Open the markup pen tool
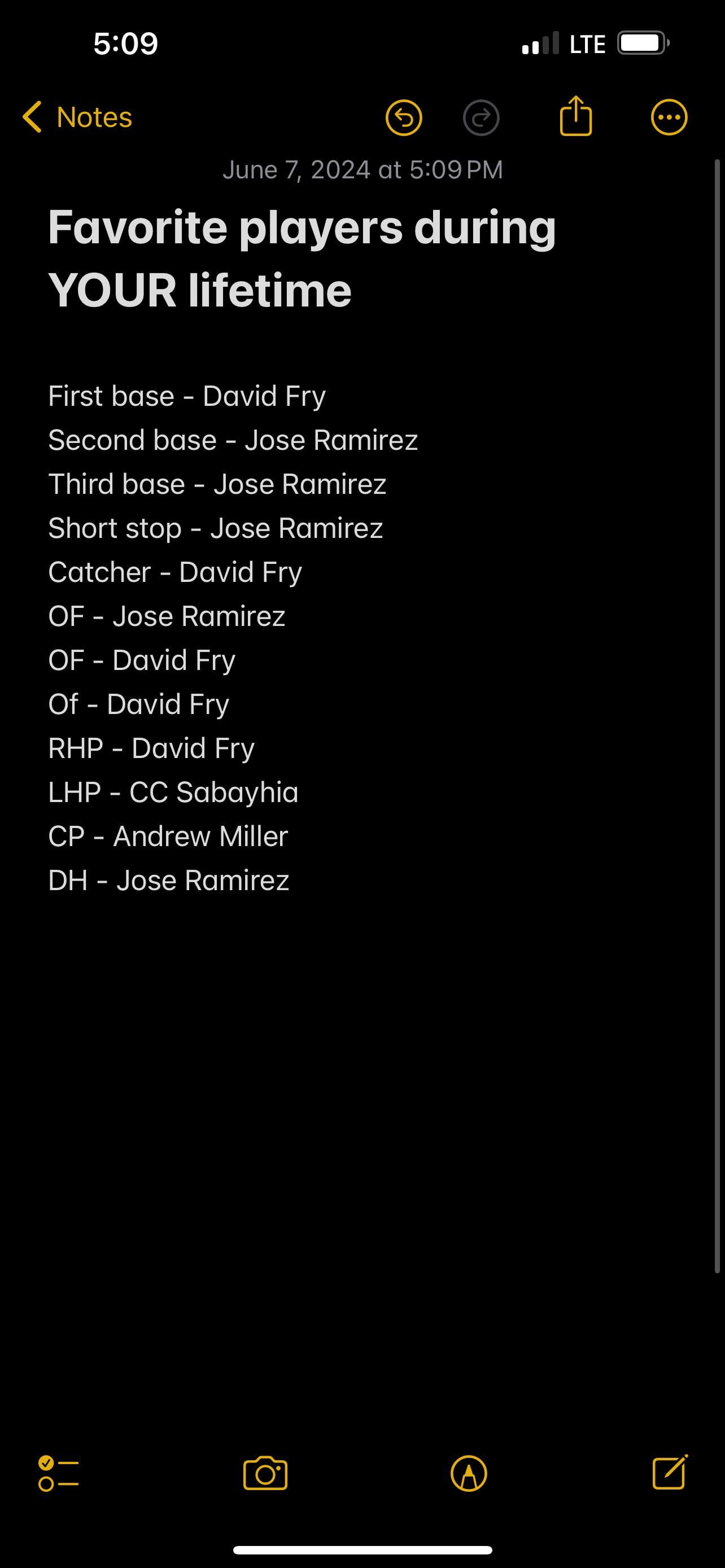Image resolution: width=725 pixels, height=1568 pixels. (x=469, y=1474)
